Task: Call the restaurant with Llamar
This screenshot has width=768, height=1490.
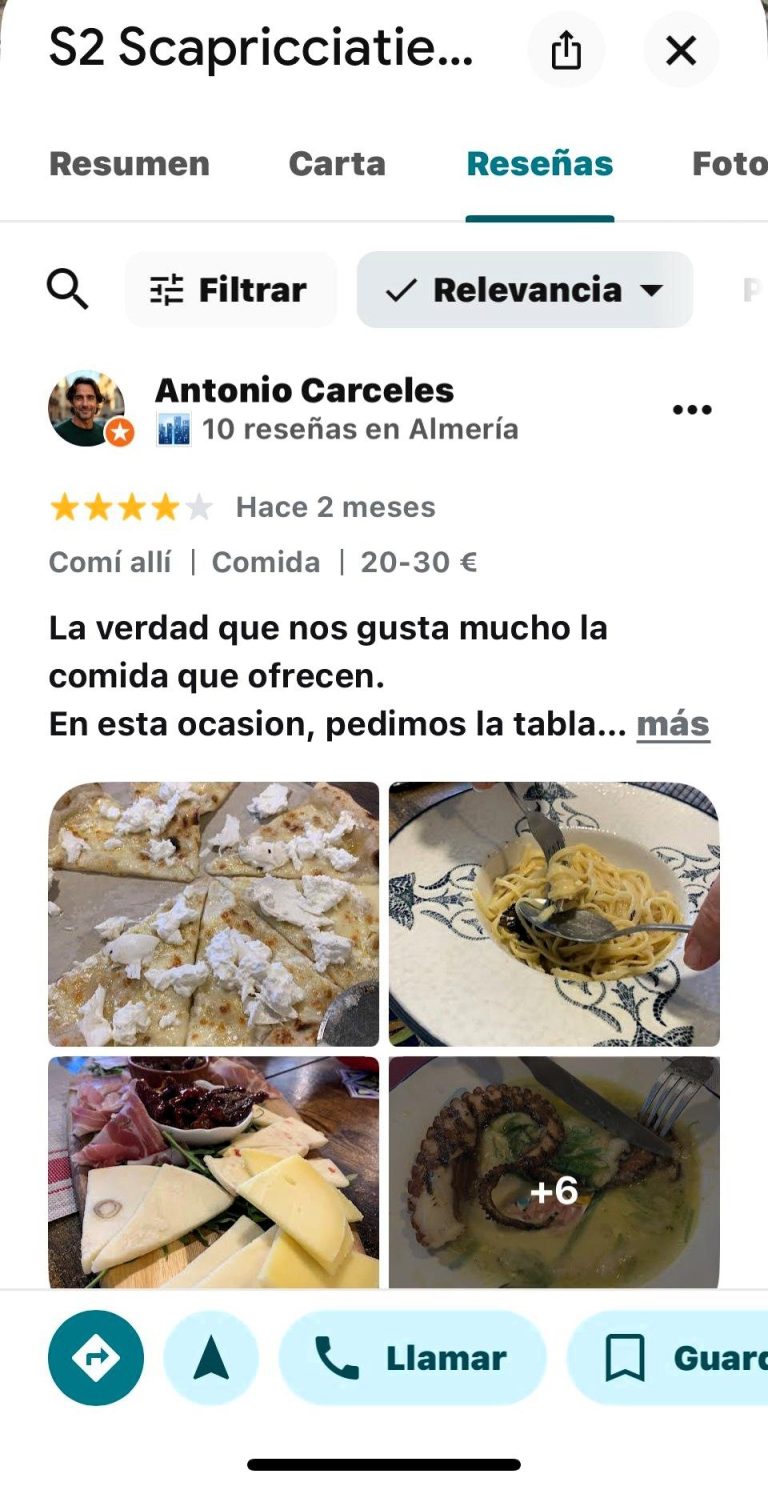Action: 412,1358
